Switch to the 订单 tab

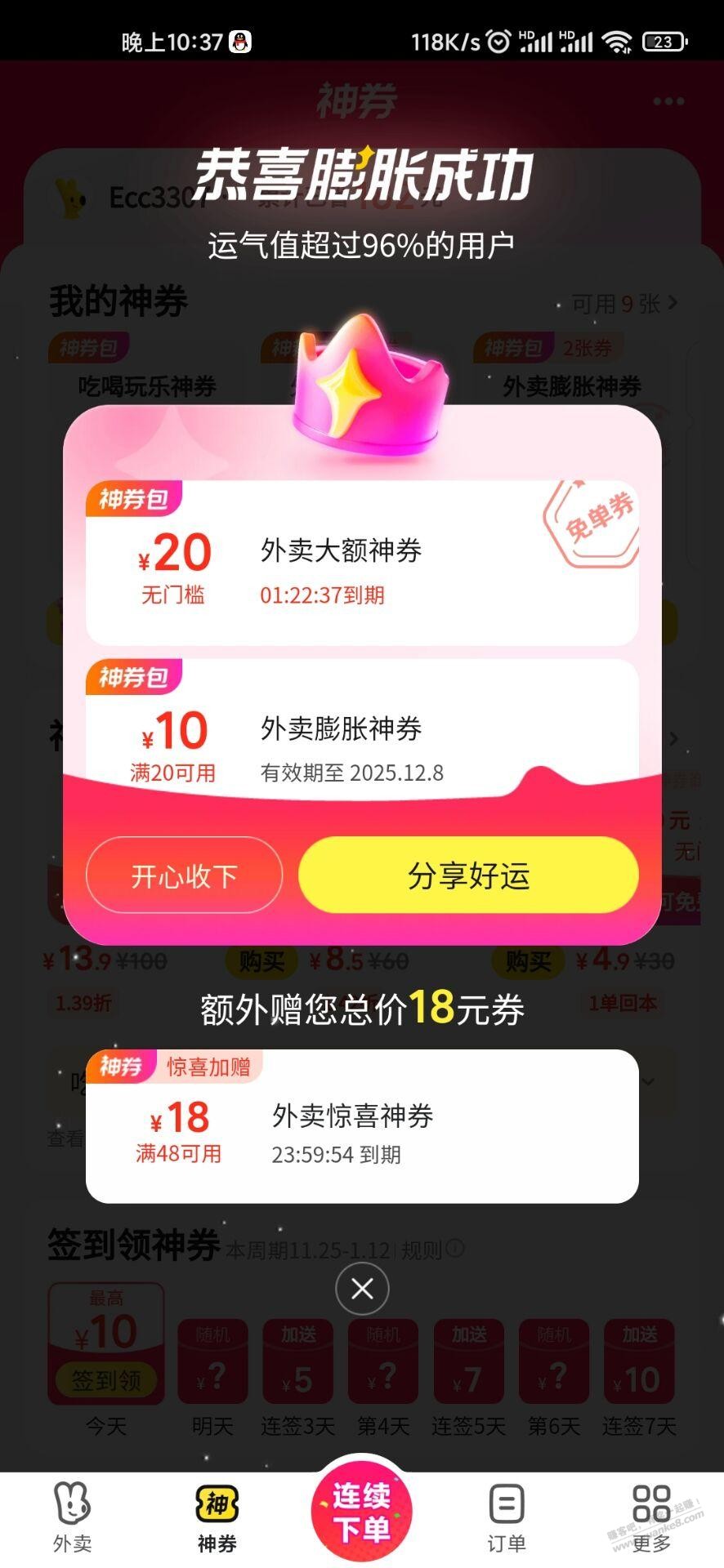pyautogui.click(x=506, y=1519)
